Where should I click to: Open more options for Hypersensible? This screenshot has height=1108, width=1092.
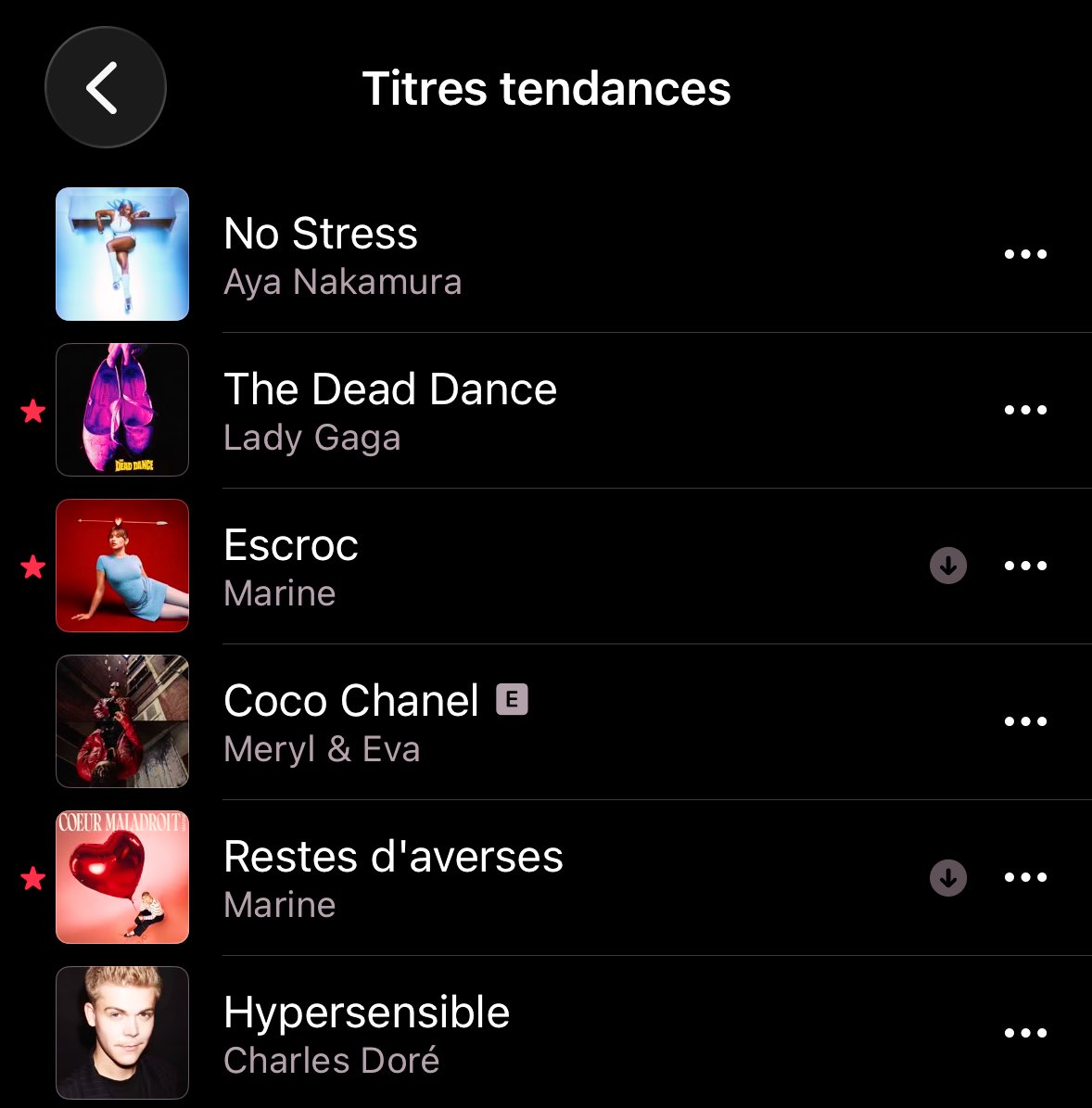coord(1025,1033)
